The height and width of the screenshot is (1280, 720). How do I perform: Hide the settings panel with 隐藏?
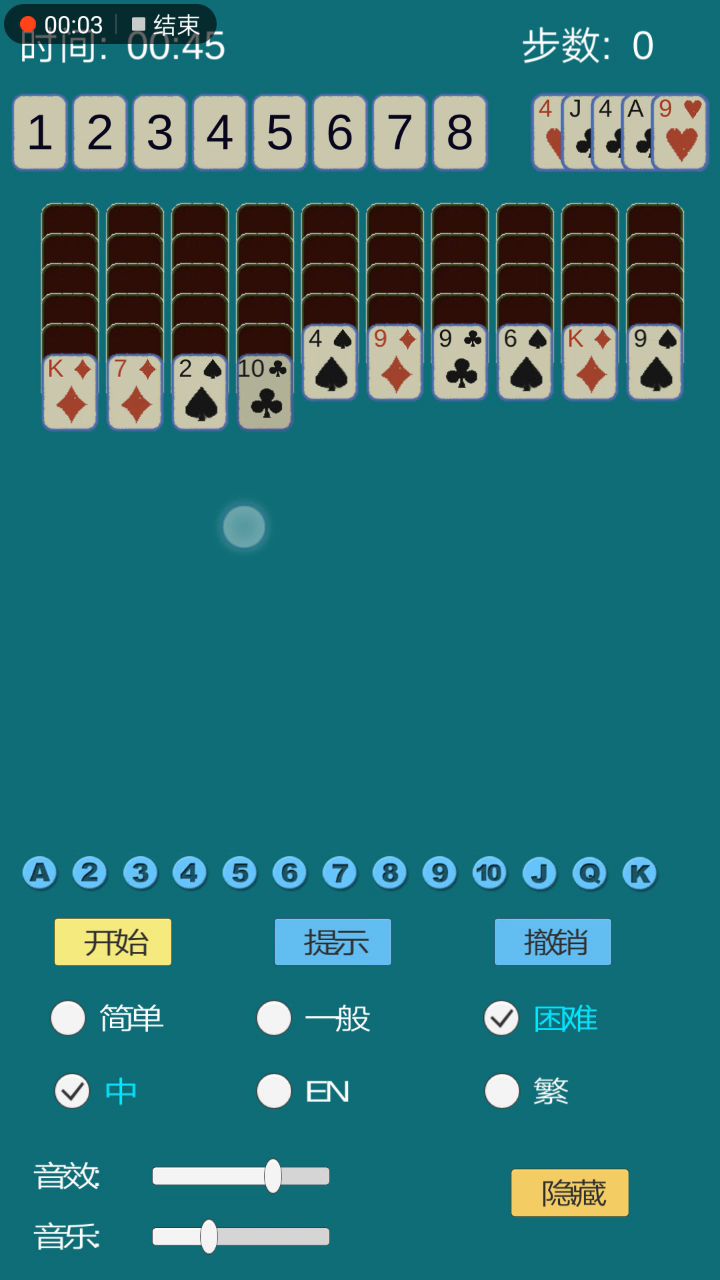(x=570, y=1193)
